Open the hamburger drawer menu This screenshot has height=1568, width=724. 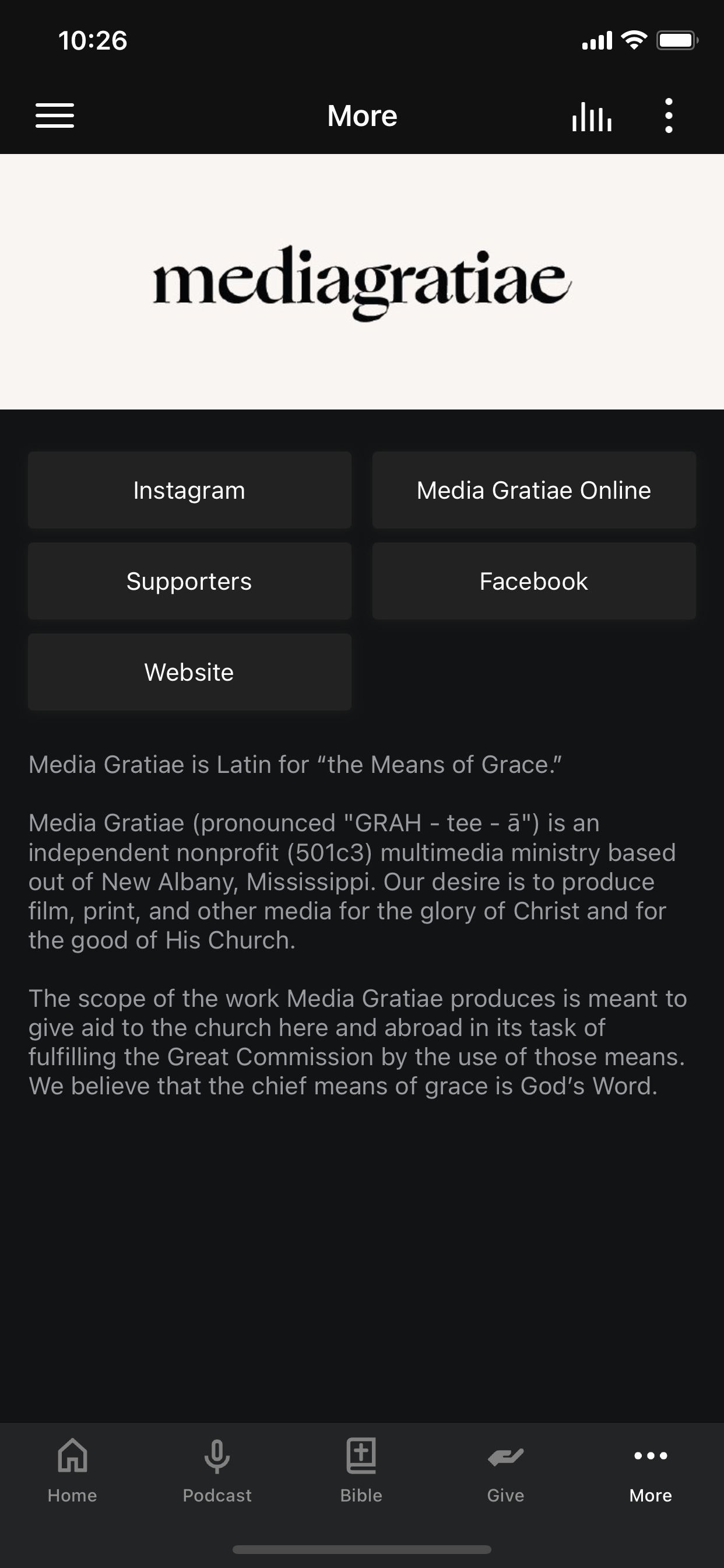[55, 116]
